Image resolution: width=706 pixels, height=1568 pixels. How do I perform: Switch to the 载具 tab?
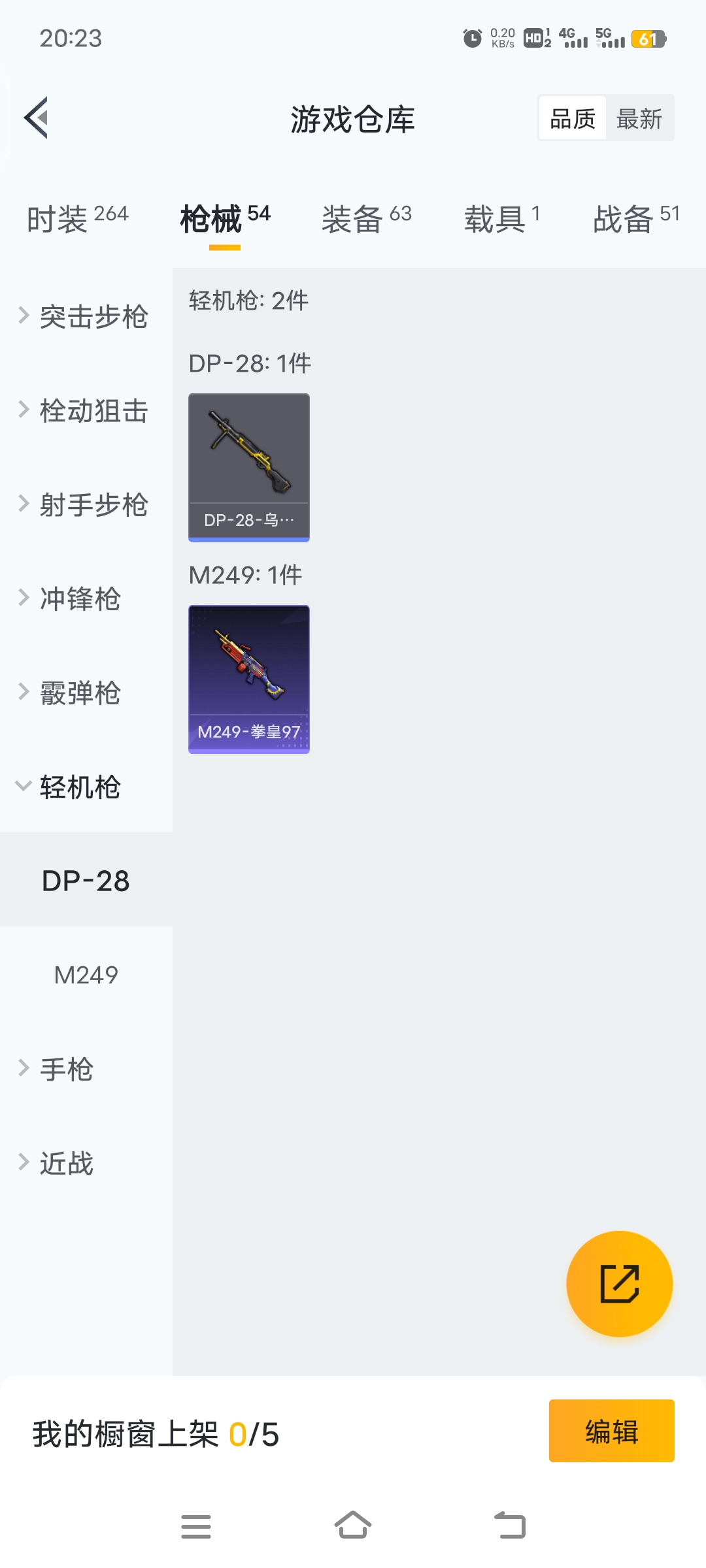[x=502, y=219]
